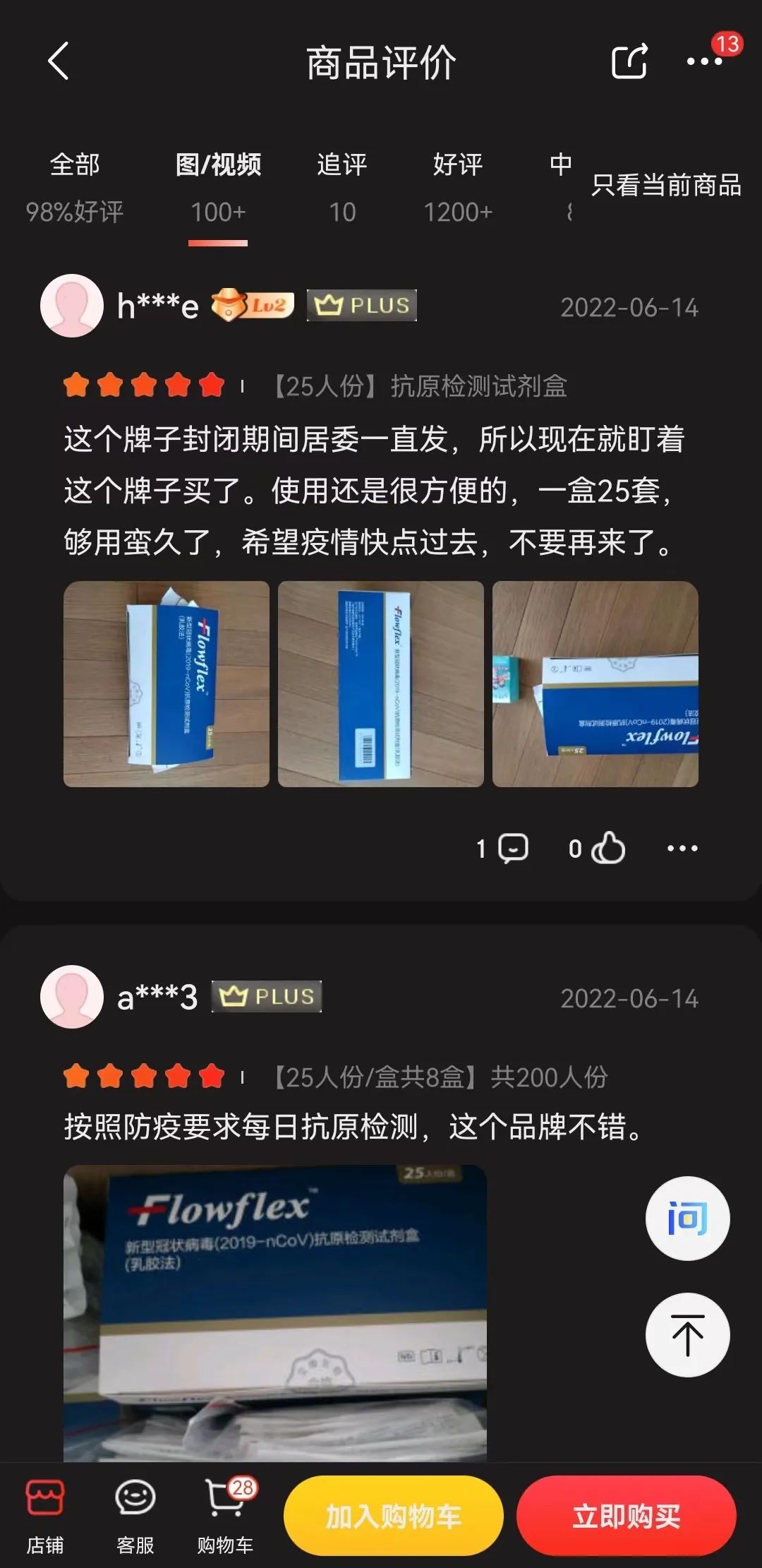
Task: View h***e's second review photo
Action: (x=381, y=683)
